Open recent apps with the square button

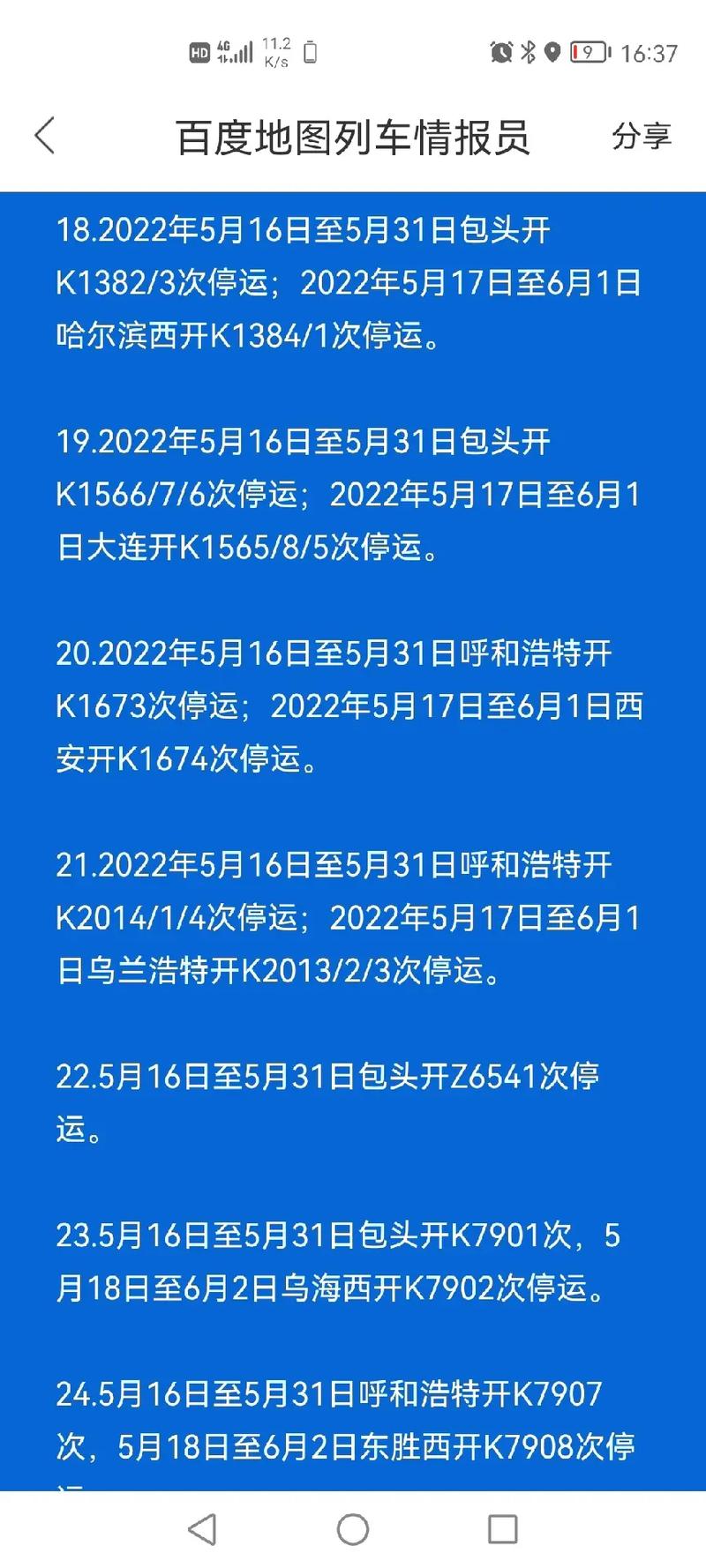(x=503, y=1529)
